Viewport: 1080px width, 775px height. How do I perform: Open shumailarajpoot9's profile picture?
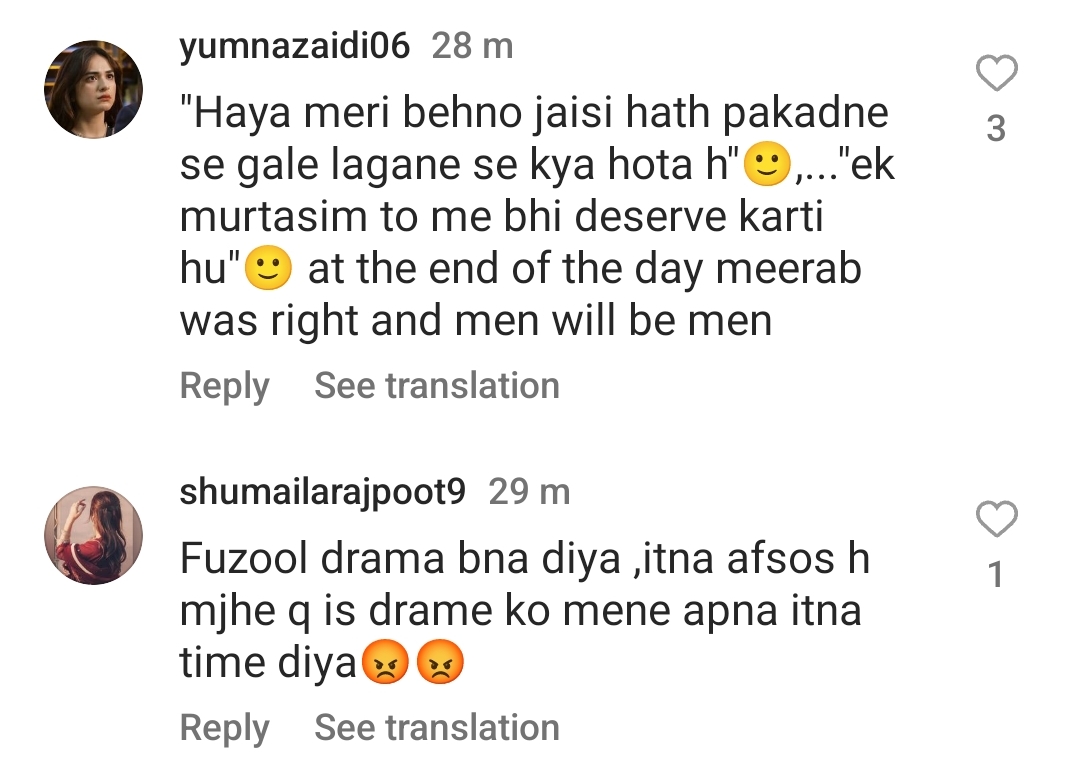click(93, 536)
